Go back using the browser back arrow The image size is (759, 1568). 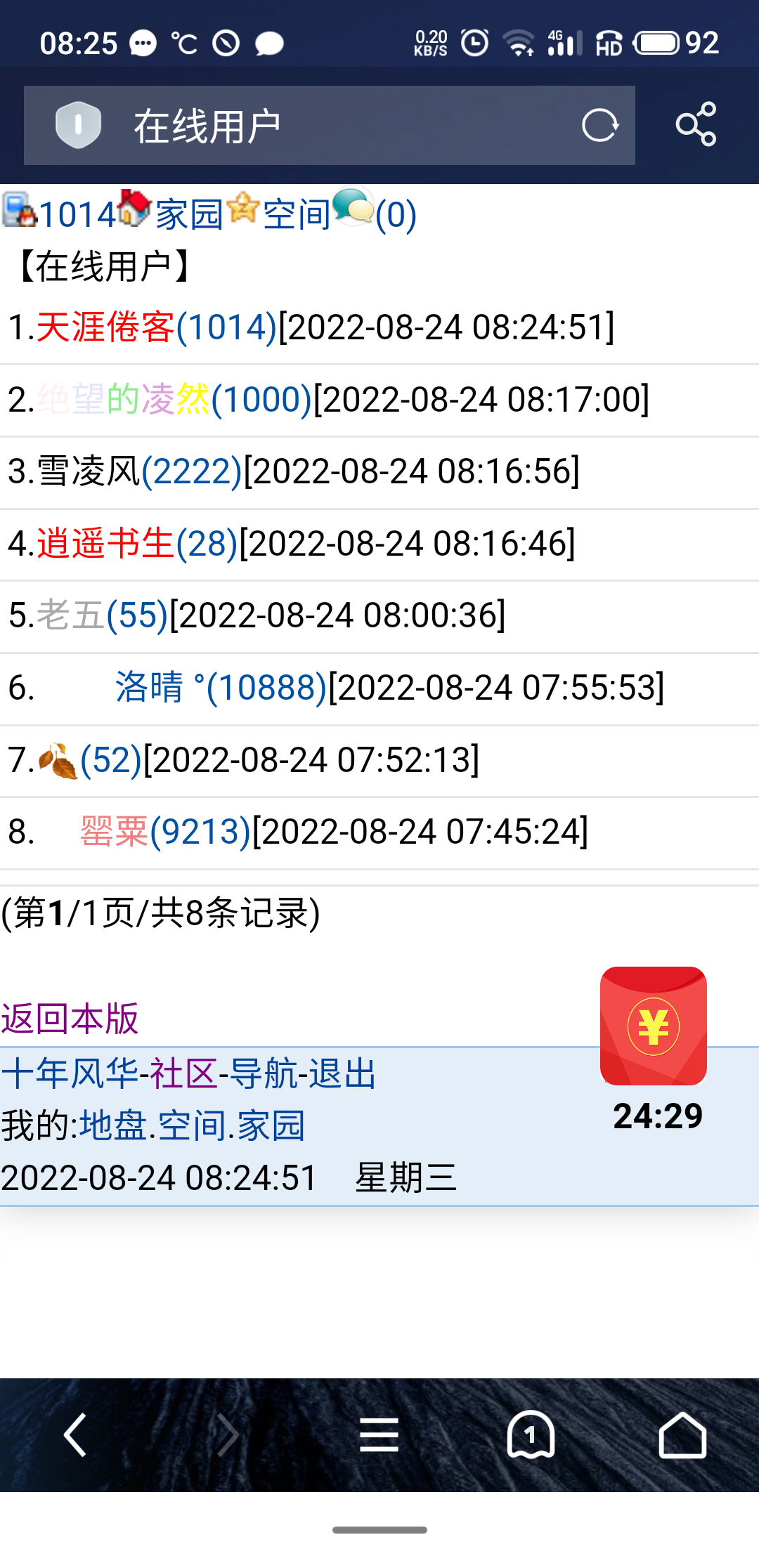coord(75,1435)
